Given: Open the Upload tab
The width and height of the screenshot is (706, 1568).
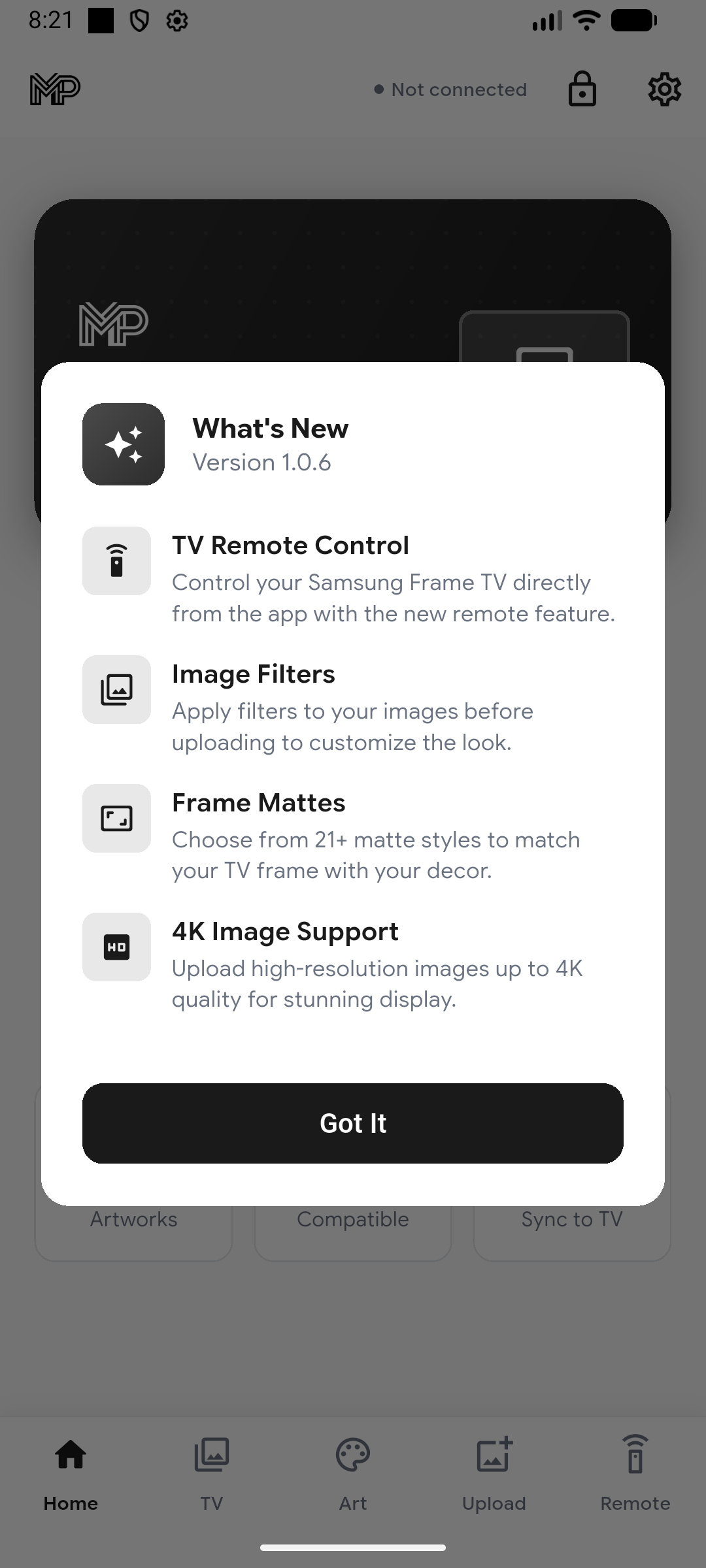Looking at the screenshot, I should pos(494,1474).
